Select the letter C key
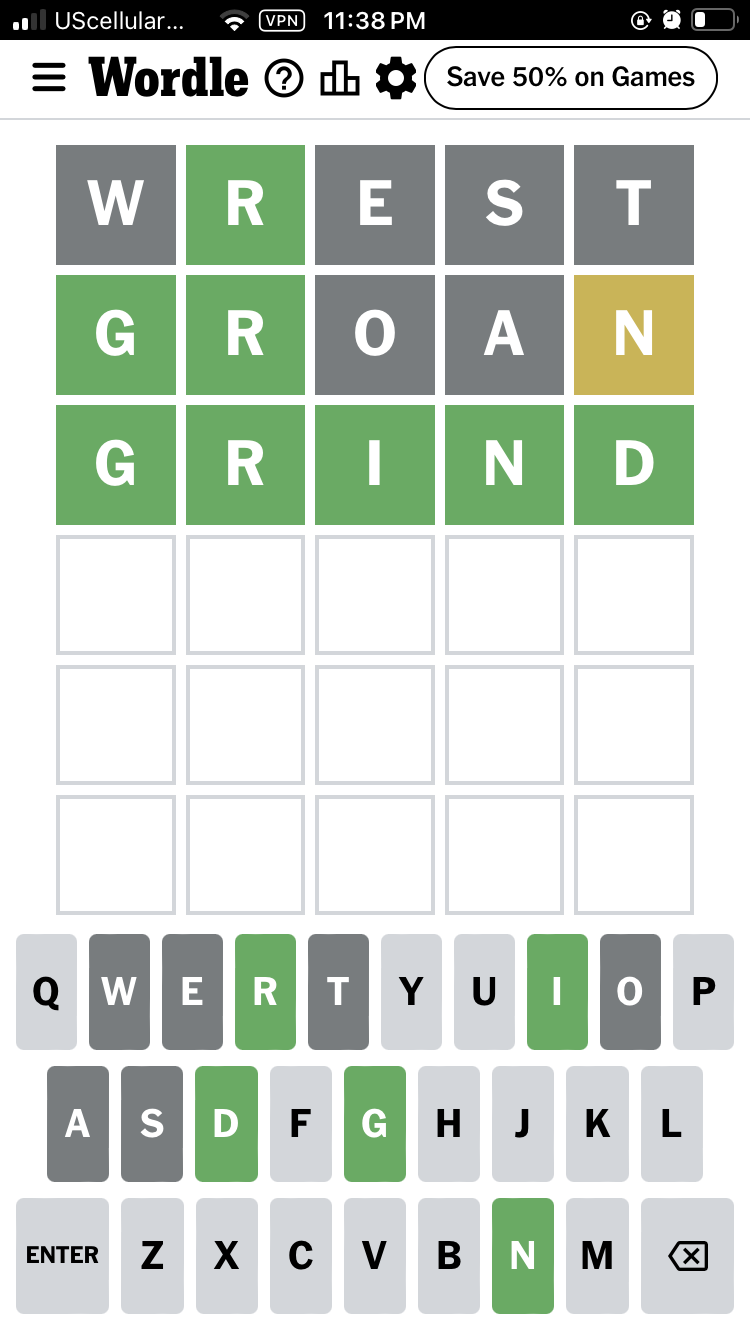Viewport: 750px width, 1334px height. [x=301, y=1256]
